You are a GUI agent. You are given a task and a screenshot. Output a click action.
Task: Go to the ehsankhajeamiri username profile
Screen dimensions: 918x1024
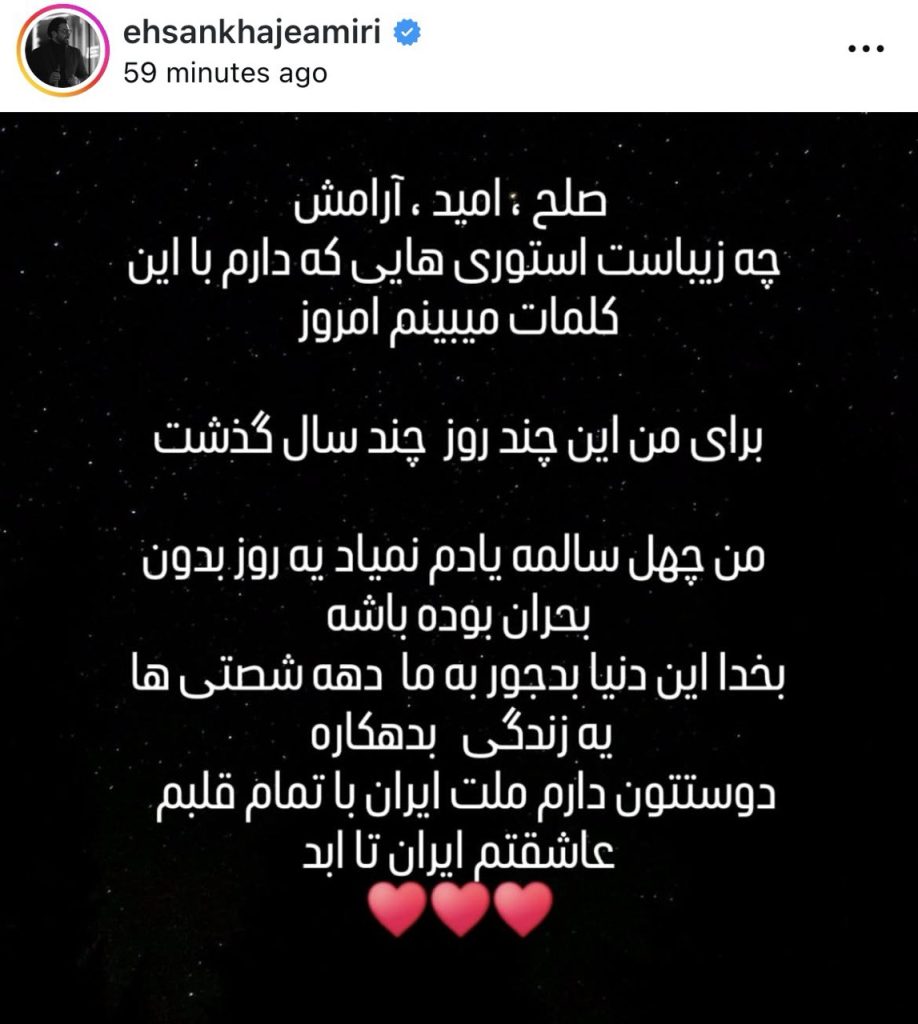(252, 32)
